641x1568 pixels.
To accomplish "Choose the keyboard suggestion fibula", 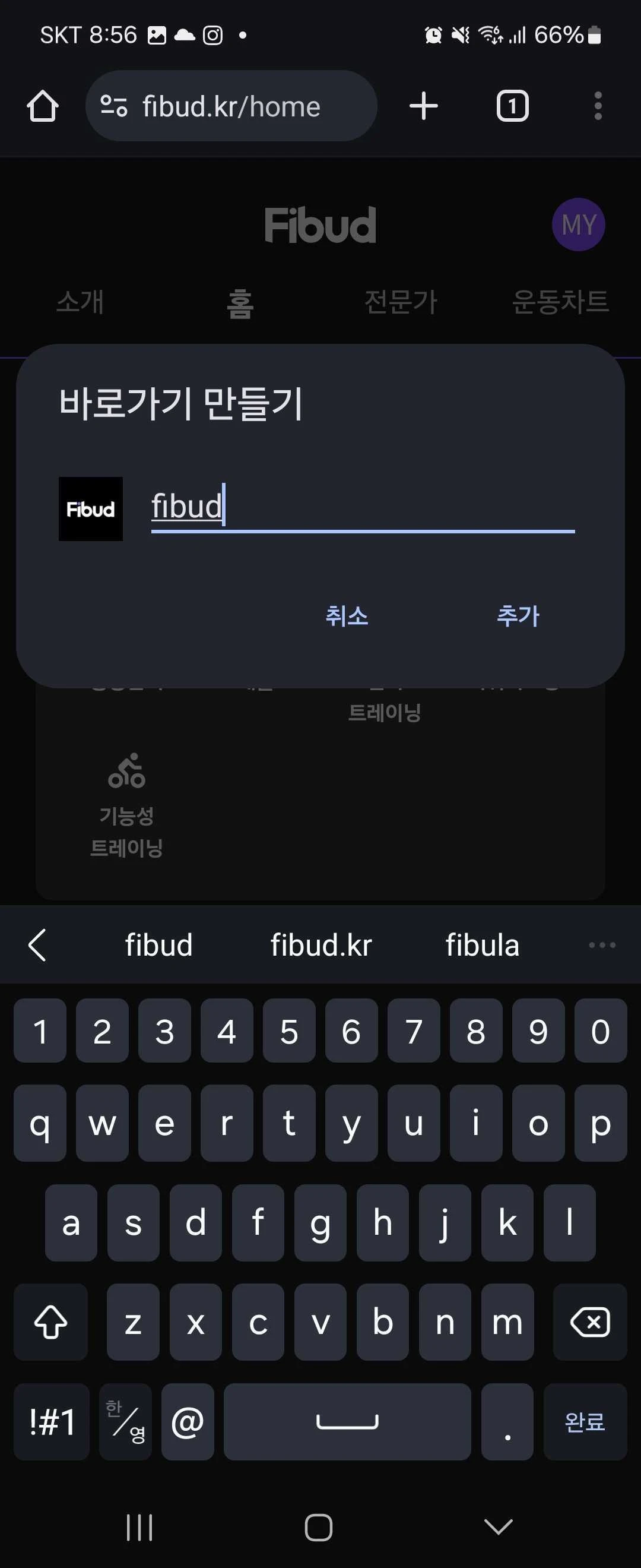I will pos(483,946).
